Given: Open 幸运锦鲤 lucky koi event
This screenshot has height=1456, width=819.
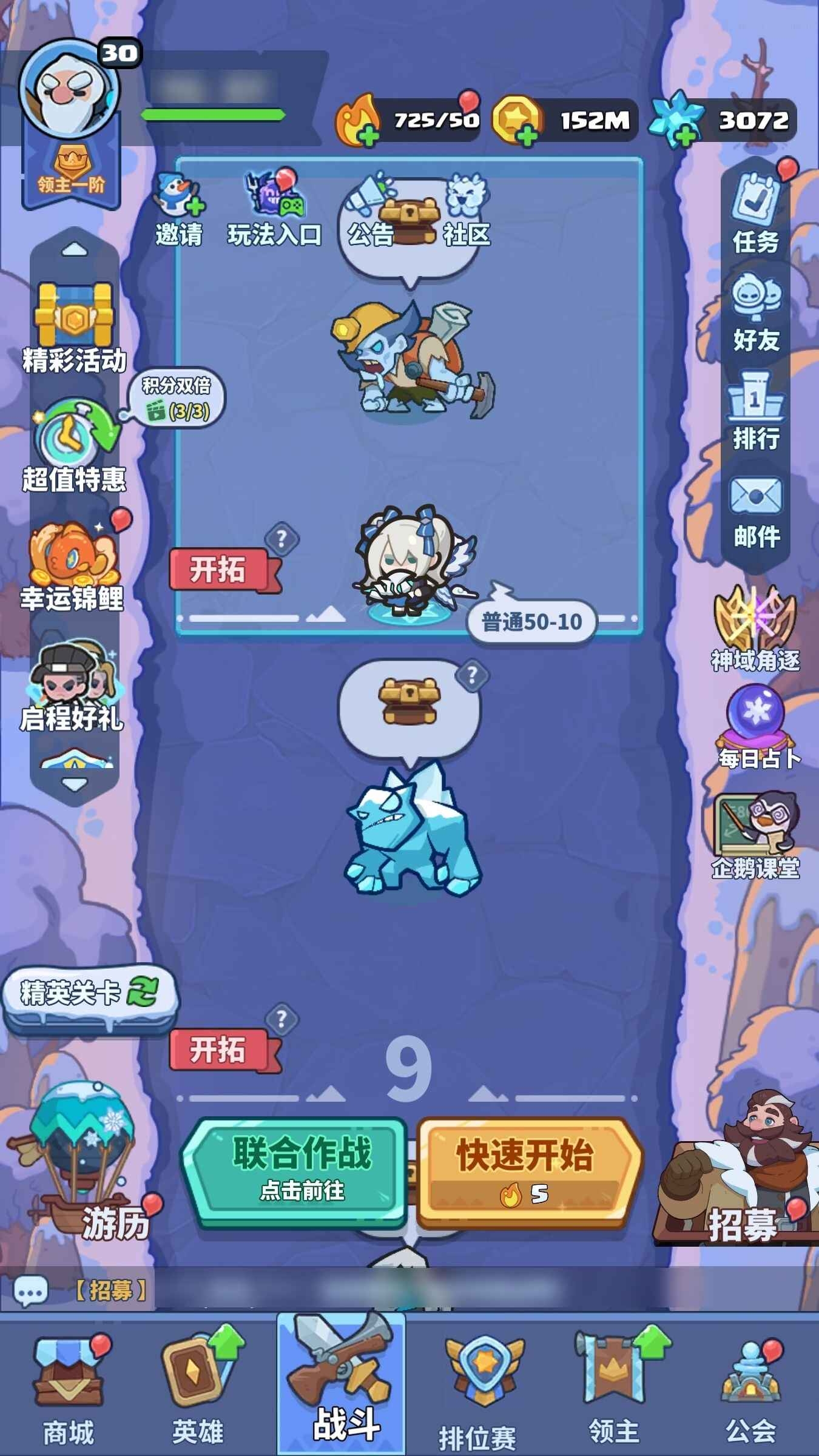Looking at the screenshot, I should [x=73, y=564].
